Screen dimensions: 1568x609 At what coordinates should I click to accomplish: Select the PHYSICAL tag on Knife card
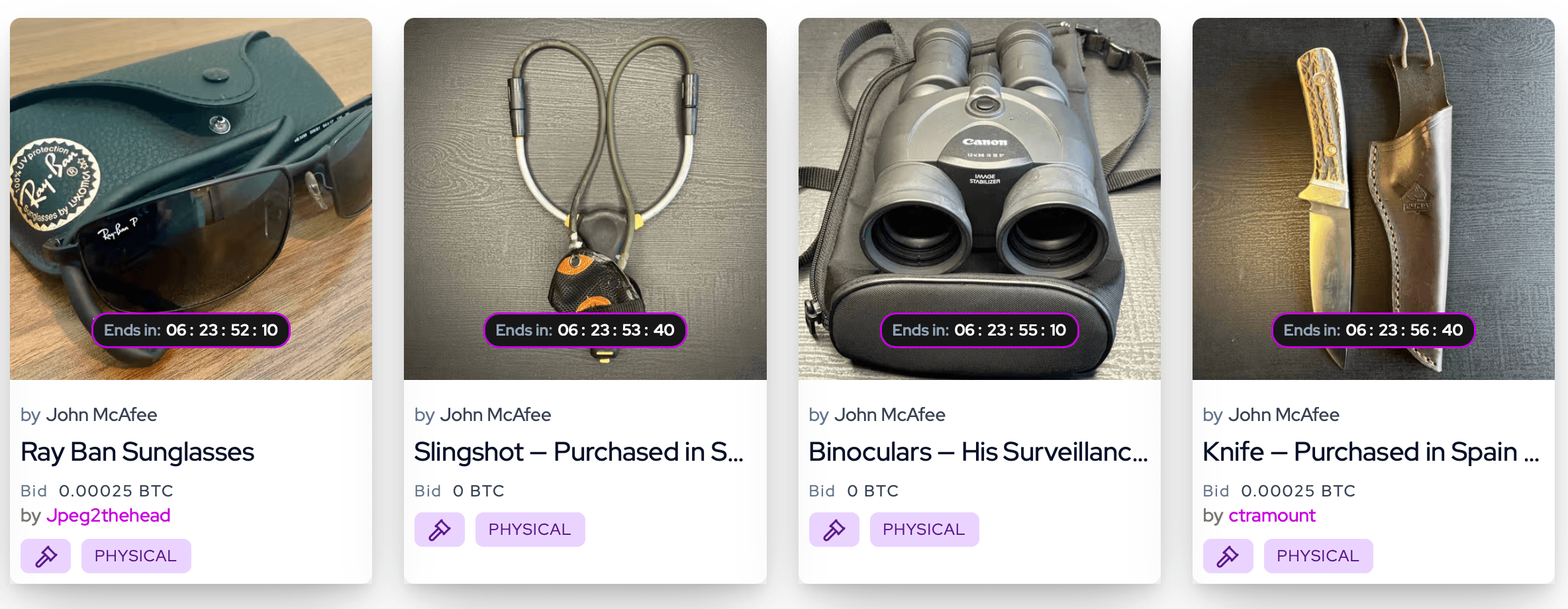click(x=1318, y=556)
